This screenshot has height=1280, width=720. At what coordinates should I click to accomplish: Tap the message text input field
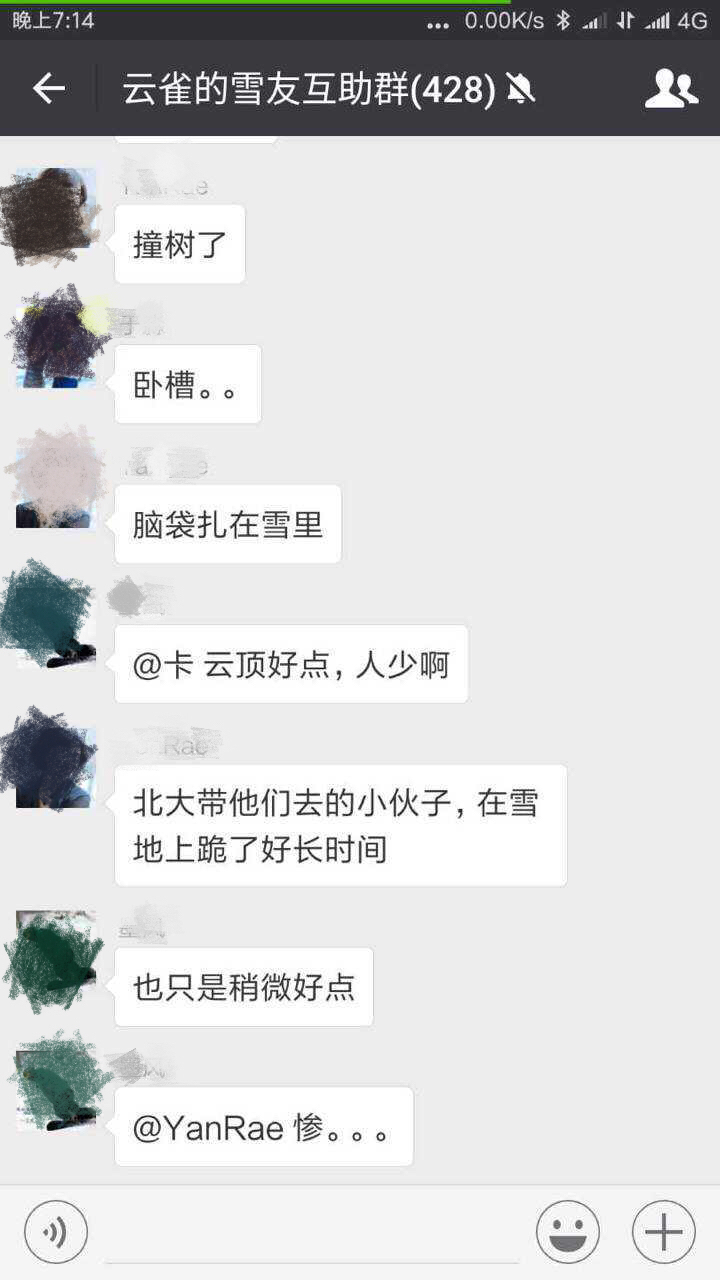coord(310,1232)
